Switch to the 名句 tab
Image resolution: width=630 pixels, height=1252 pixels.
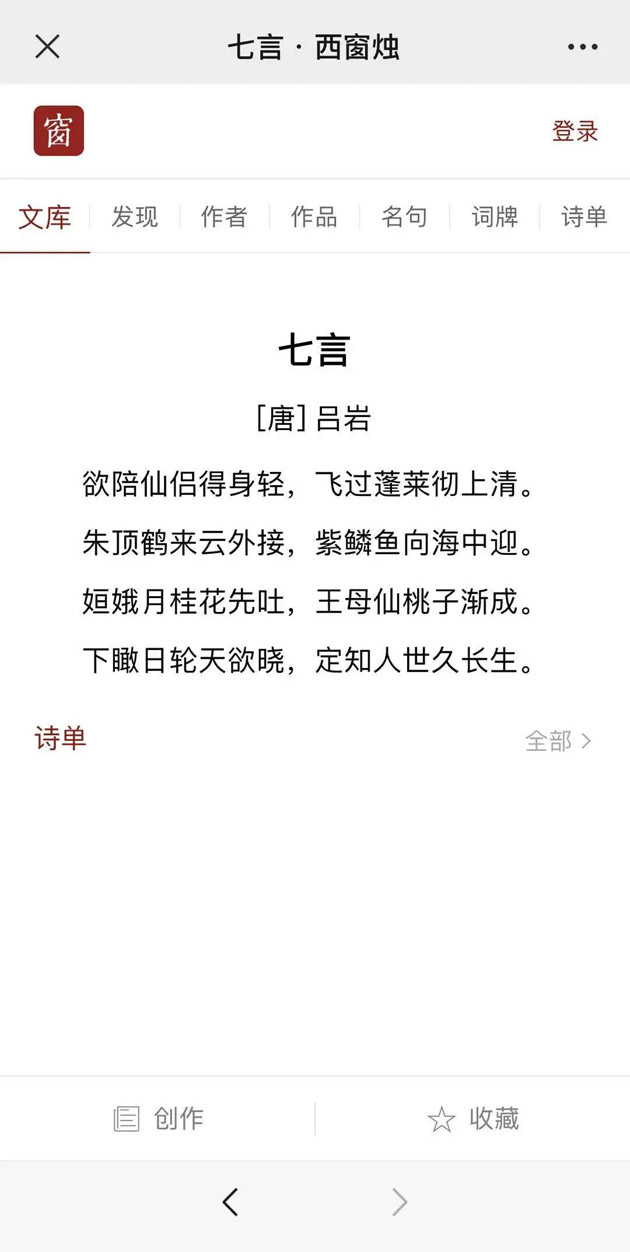pos(404,217)
